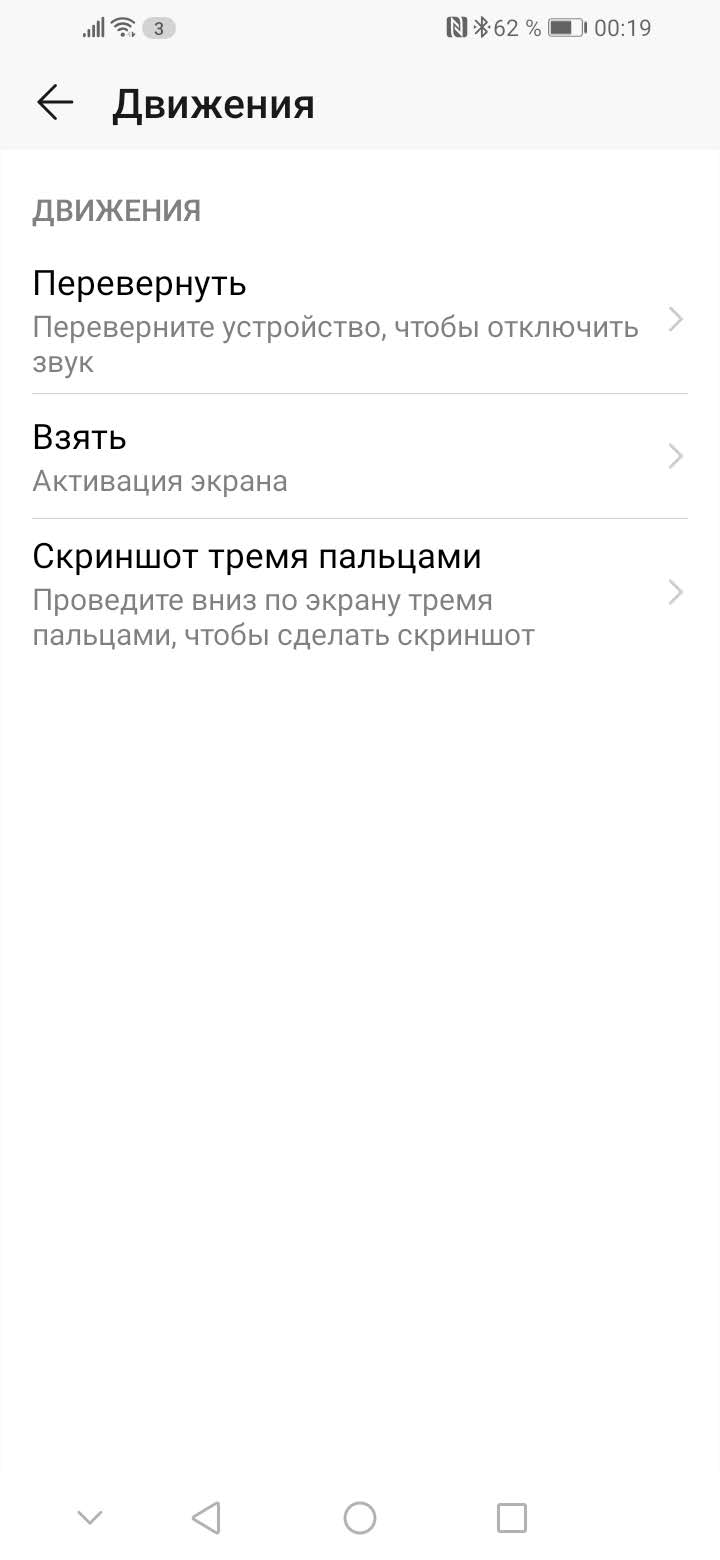Open the Взять setting
The height and width of the screenshot is (1560, 720).
point(360,457)
